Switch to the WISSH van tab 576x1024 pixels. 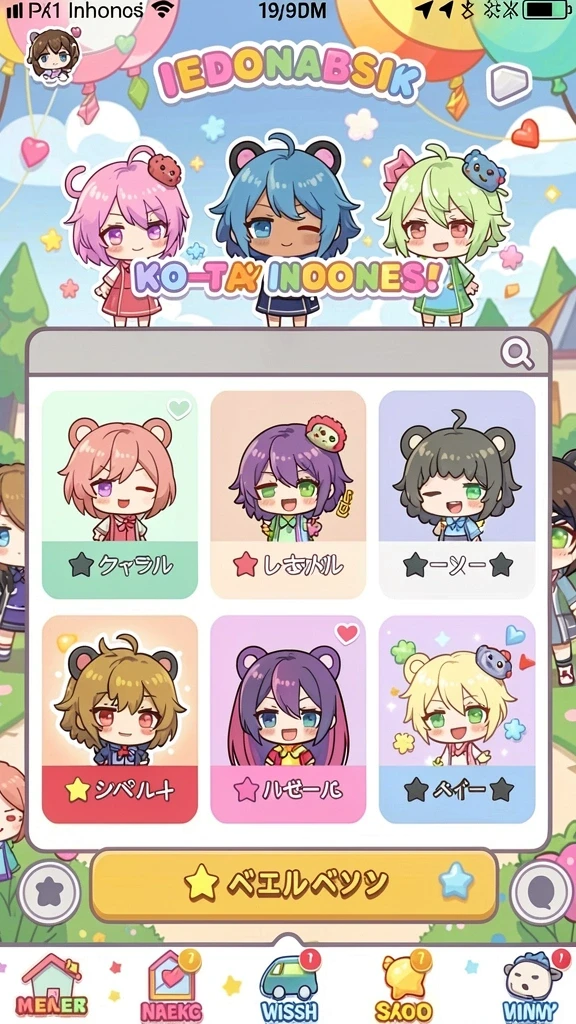(x=289, y=985)
